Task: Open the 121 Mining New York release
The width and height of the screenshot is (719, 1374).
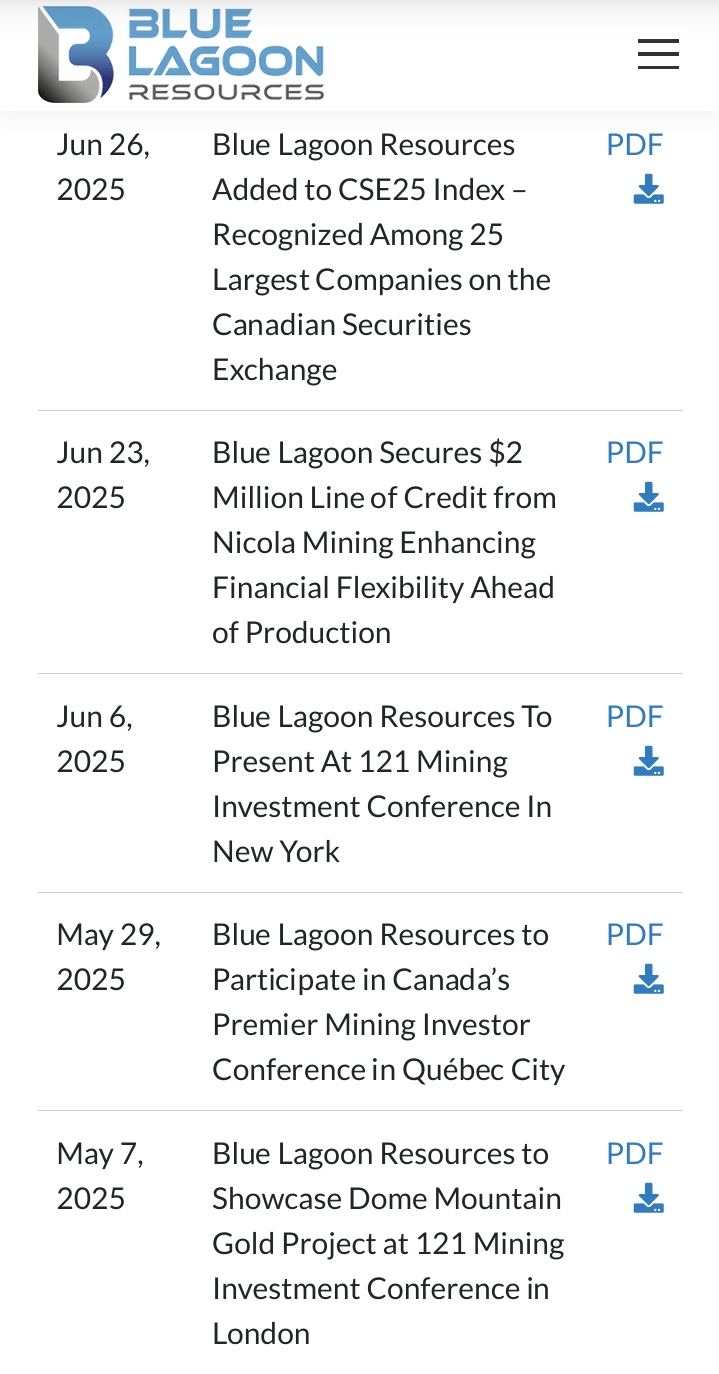Action: click(382, 784)
